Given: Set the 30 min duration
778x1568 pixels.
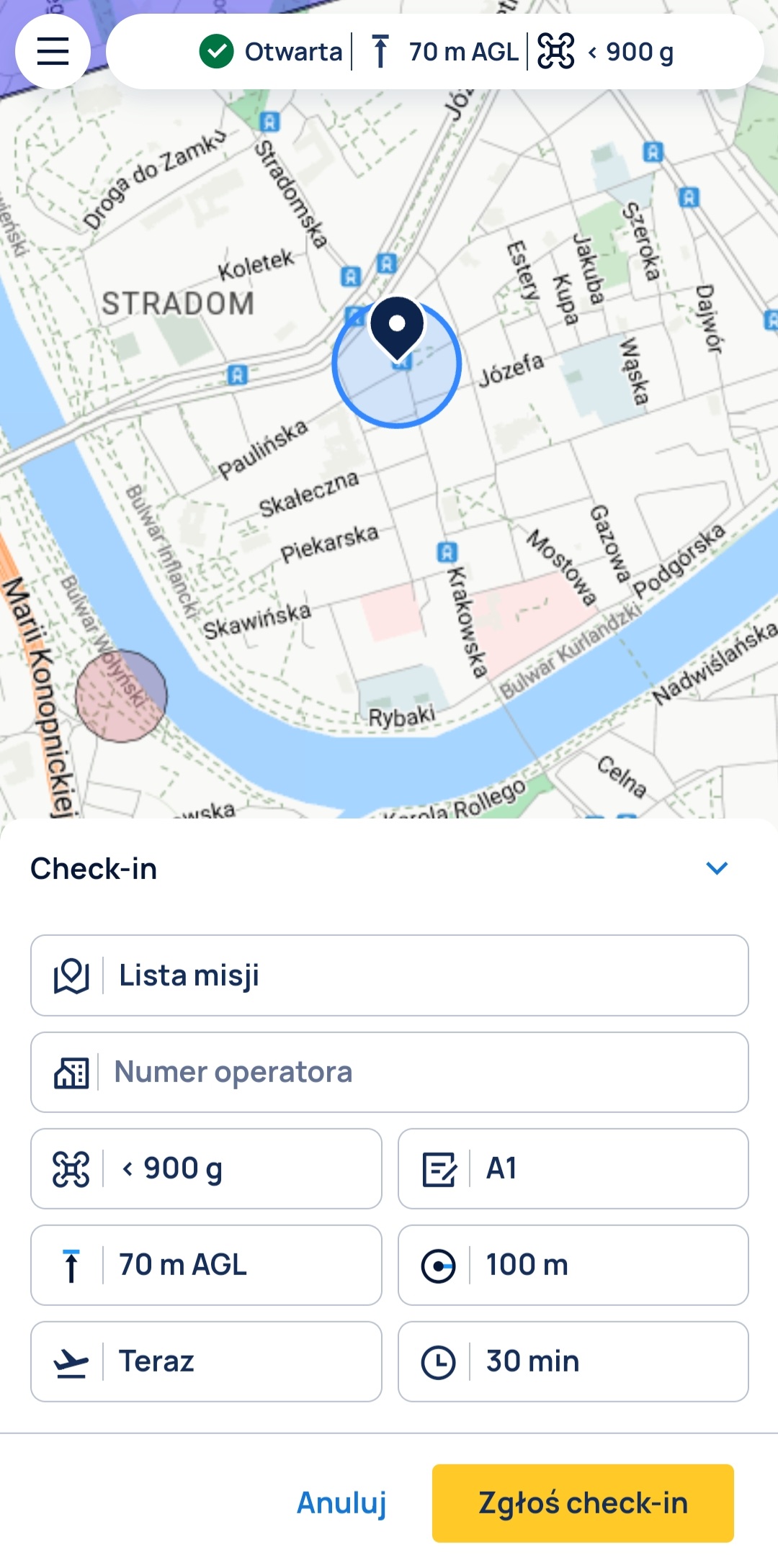Looking at the screenshot, I should [x=573, y=1361].
